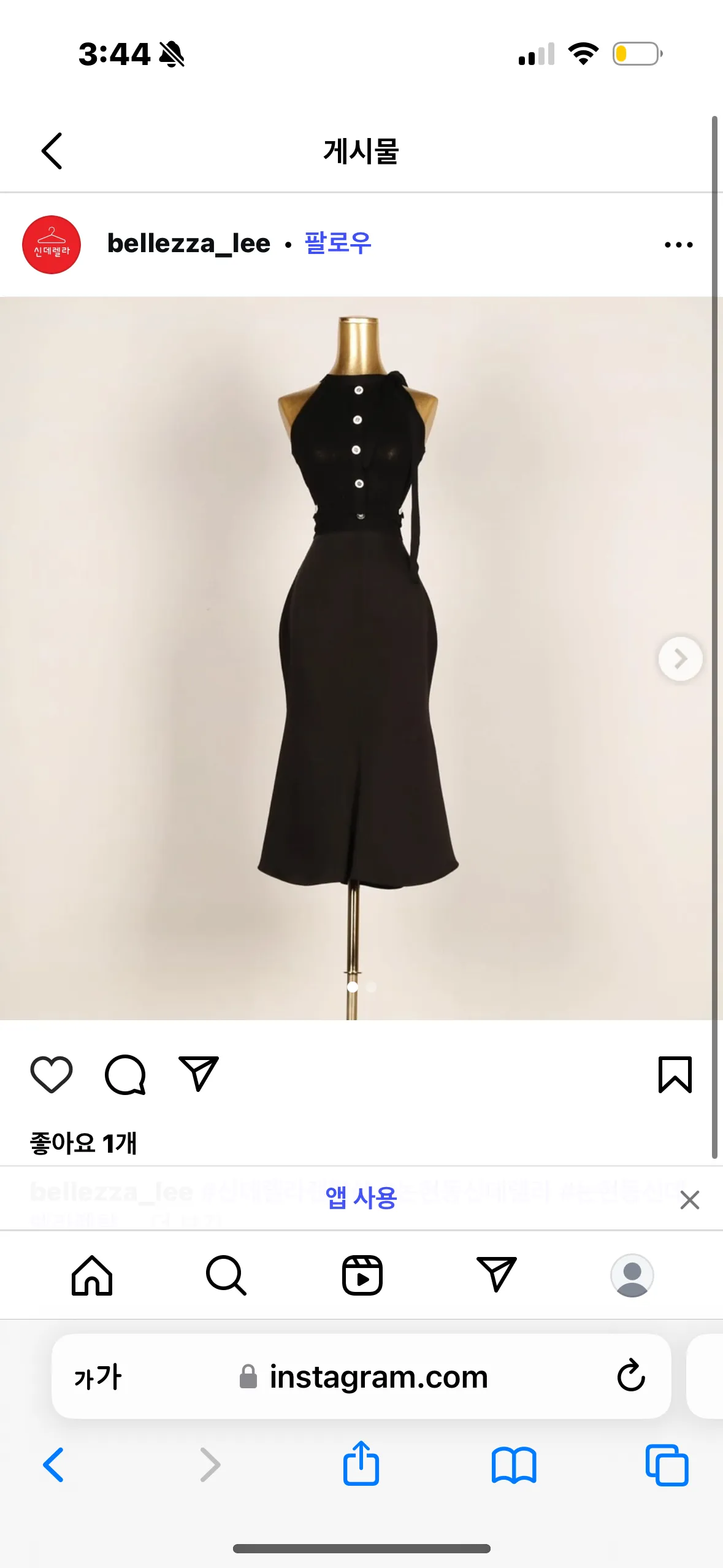Open direct messages in the bottom navigation
The image size is (723, 1568).
(497, 1274)
